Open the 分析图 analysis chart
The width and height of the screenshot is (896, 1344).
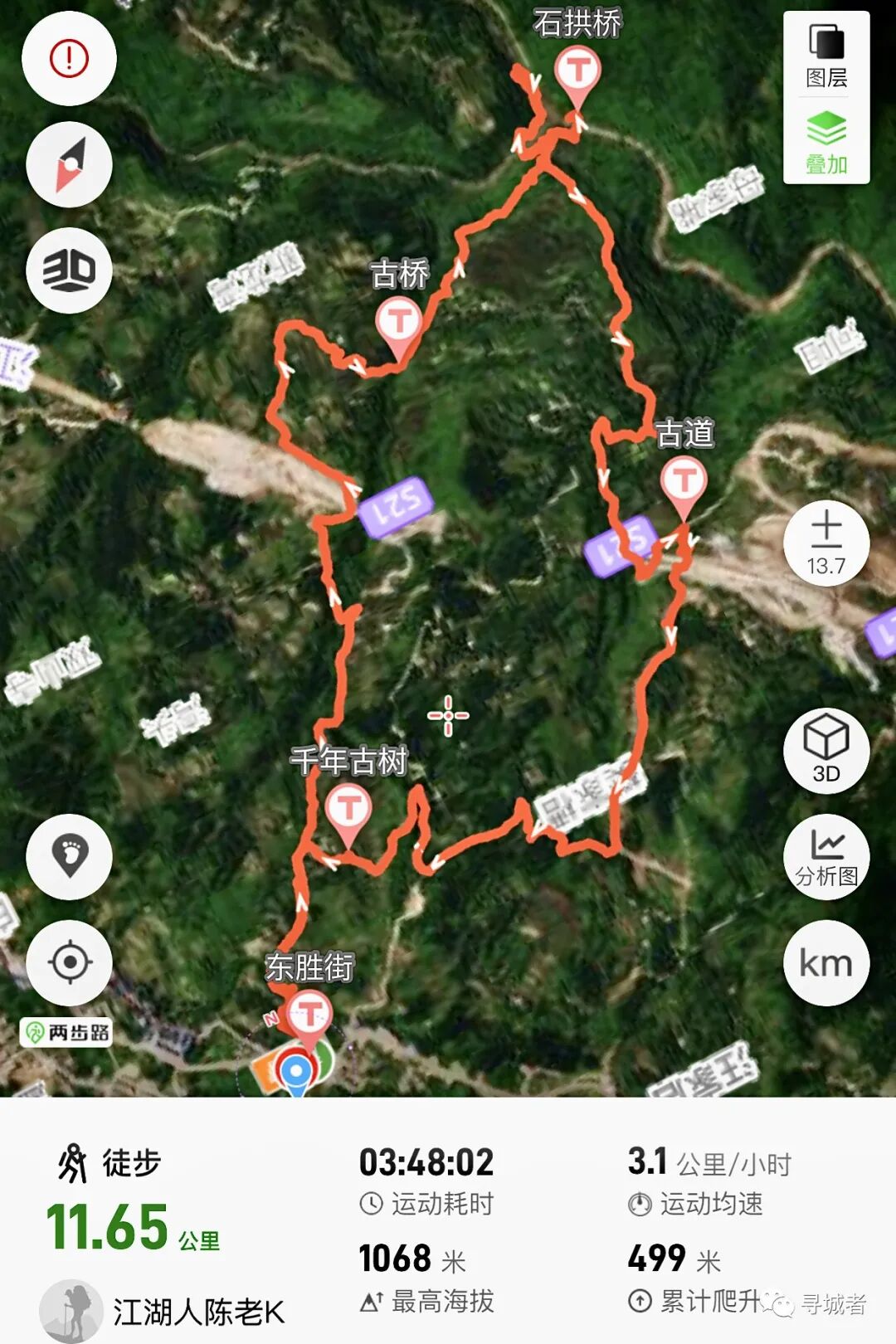826,857
